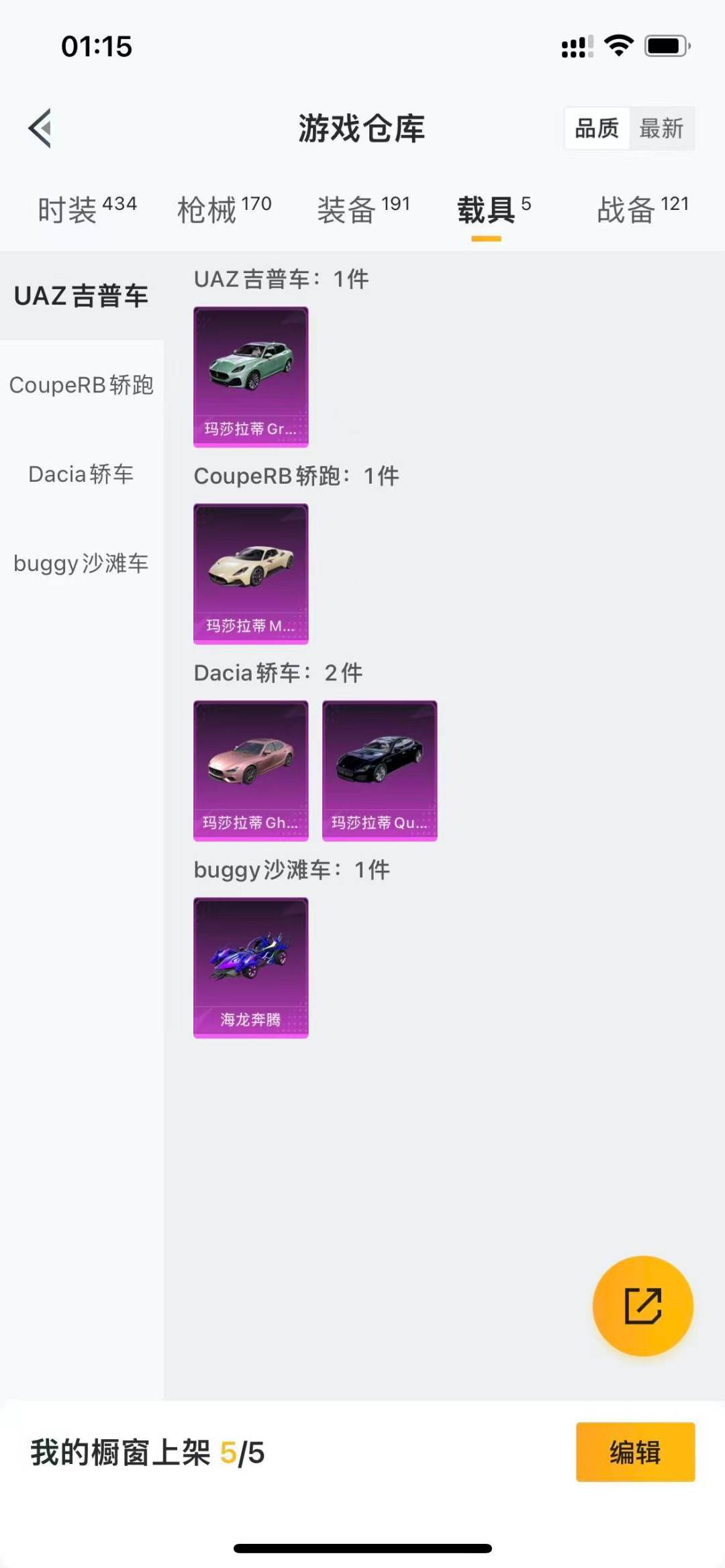Open the pink 玛莎拉蒂 Gh... skin
This screenshot has height=1568, width=725.
click(x=251, y=770)
